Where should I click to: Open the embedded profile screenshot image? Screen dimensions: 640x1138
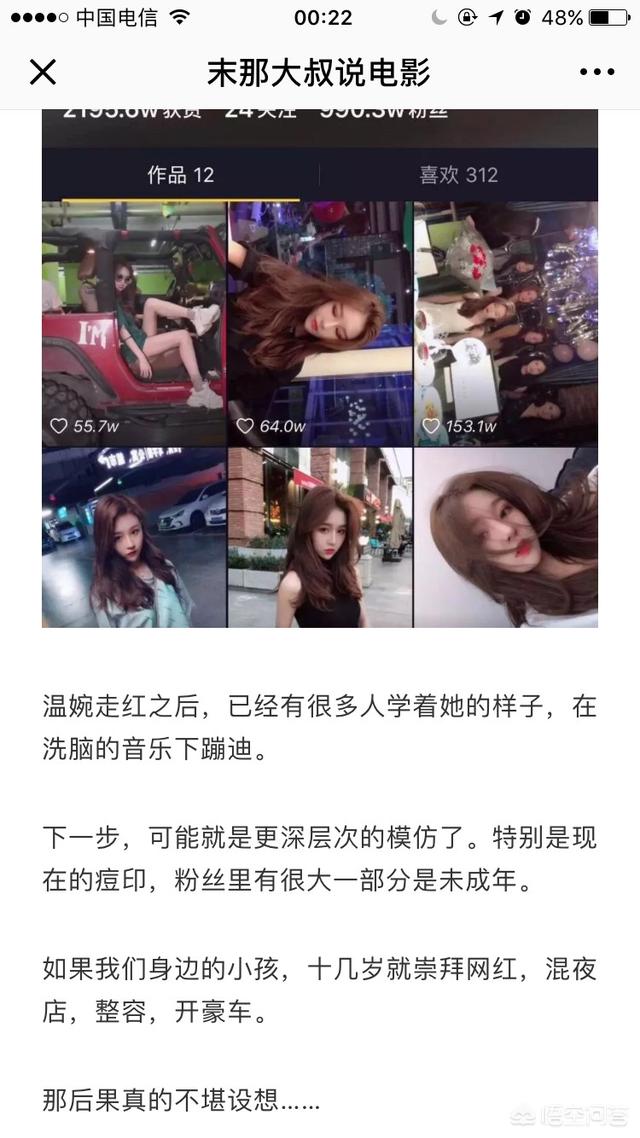(x=320, y=369)
